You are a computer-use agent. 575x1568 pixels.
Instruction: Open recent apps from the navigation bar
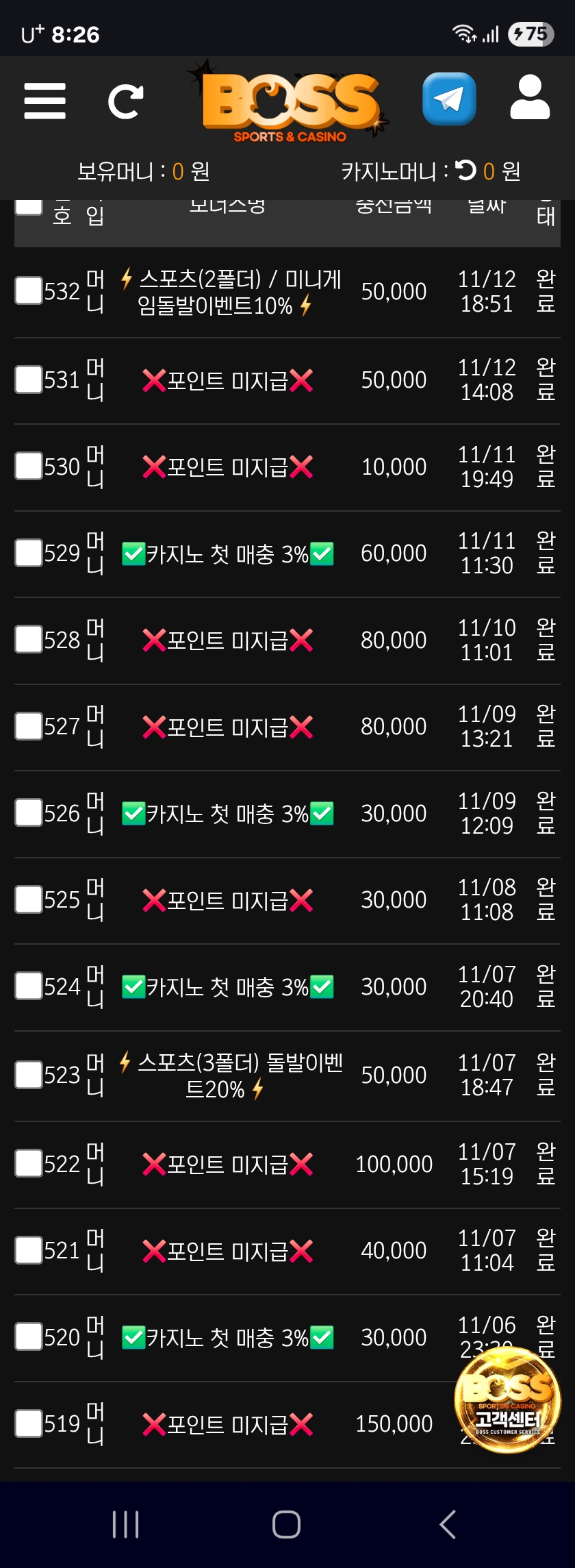point(126,1524)
